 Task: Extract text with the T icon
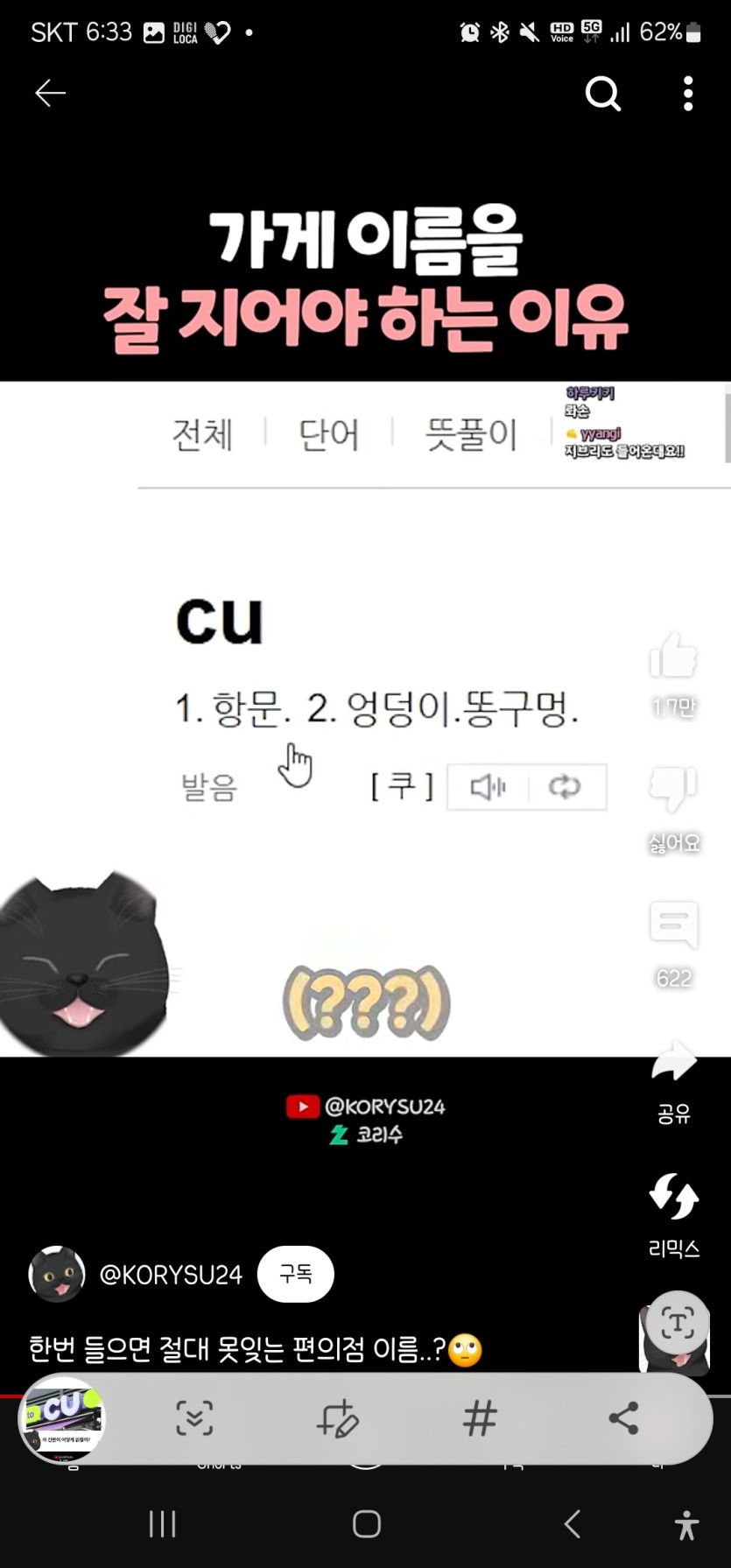click(678, 1322)
